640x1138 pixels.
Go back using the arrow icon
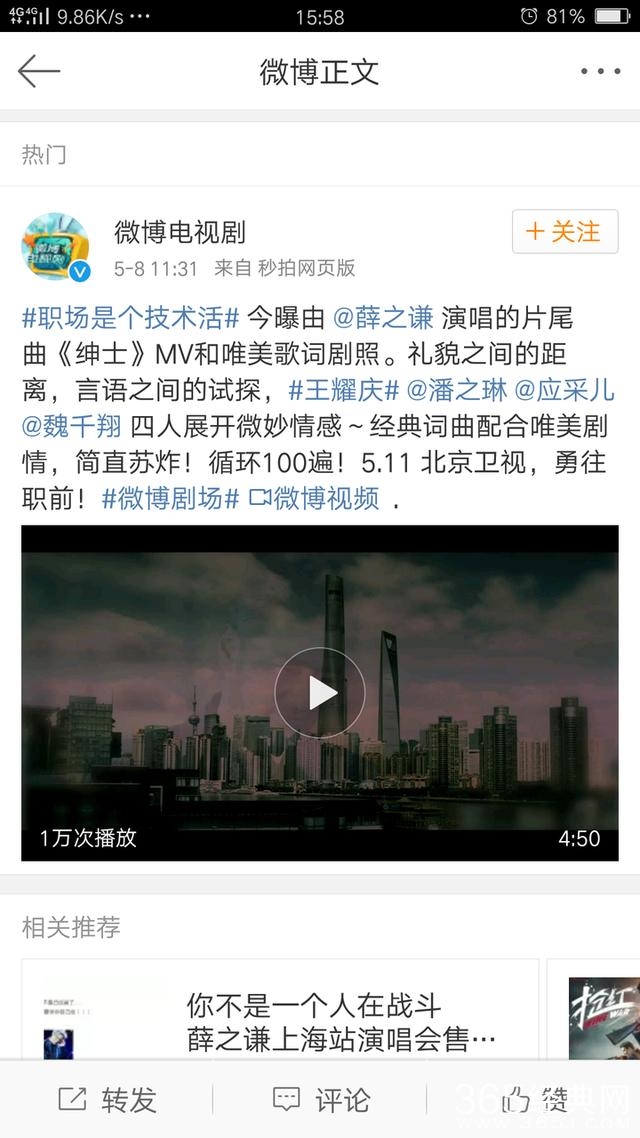pyautogui.click(x=39, y=71)
